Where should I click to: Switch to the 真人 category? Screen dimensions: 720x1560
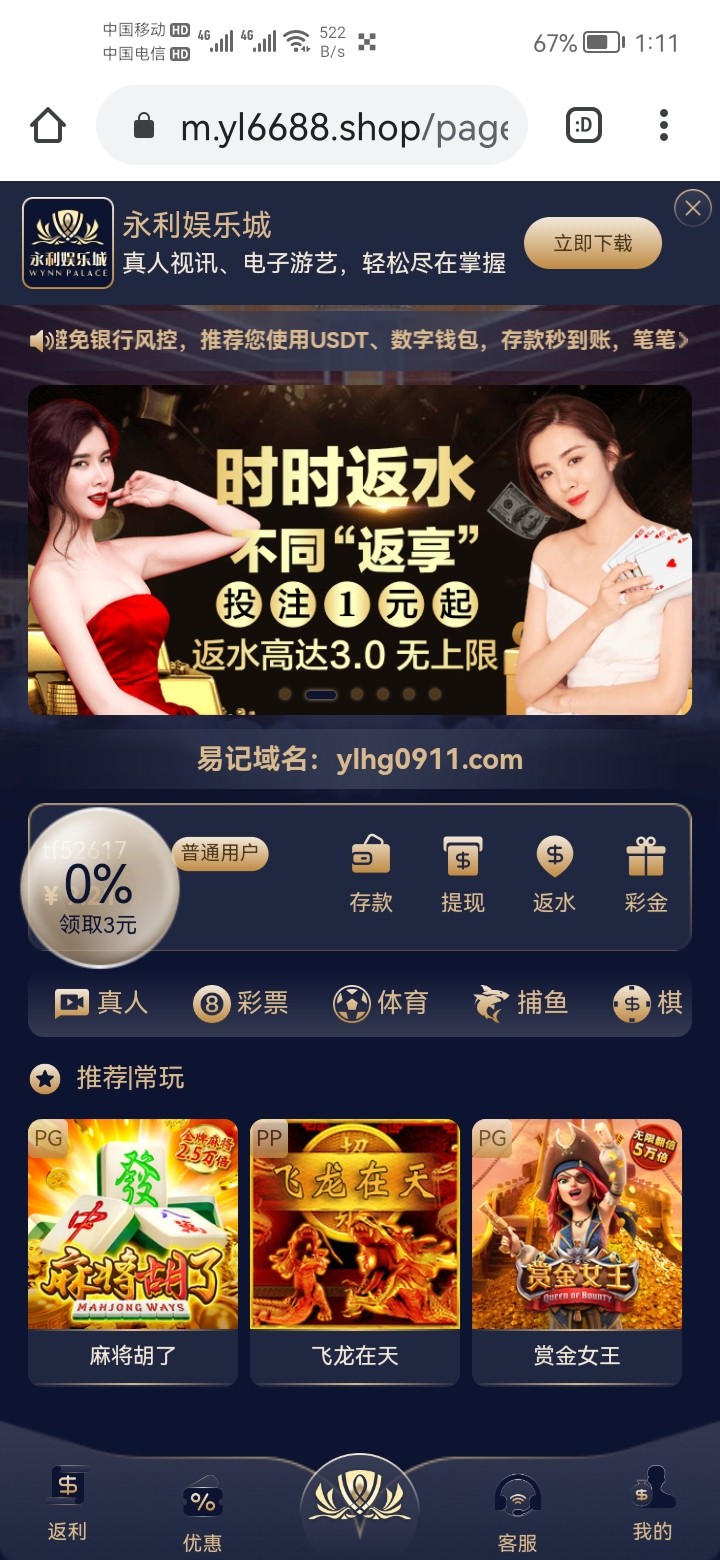(x=101, y=1003)
